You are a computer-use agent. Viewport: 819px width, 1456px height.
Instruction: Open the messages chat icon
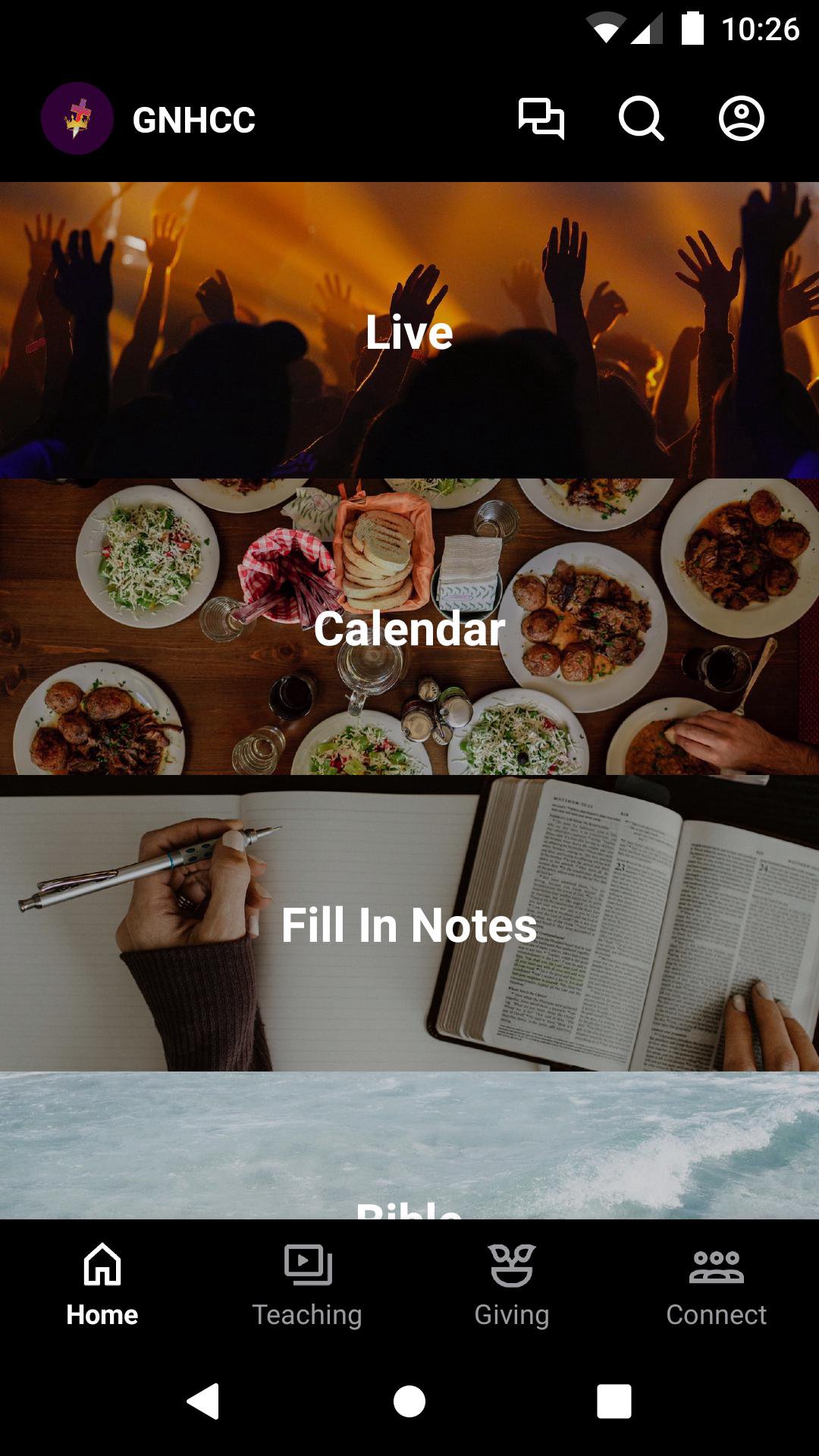(x=541, y=119)
